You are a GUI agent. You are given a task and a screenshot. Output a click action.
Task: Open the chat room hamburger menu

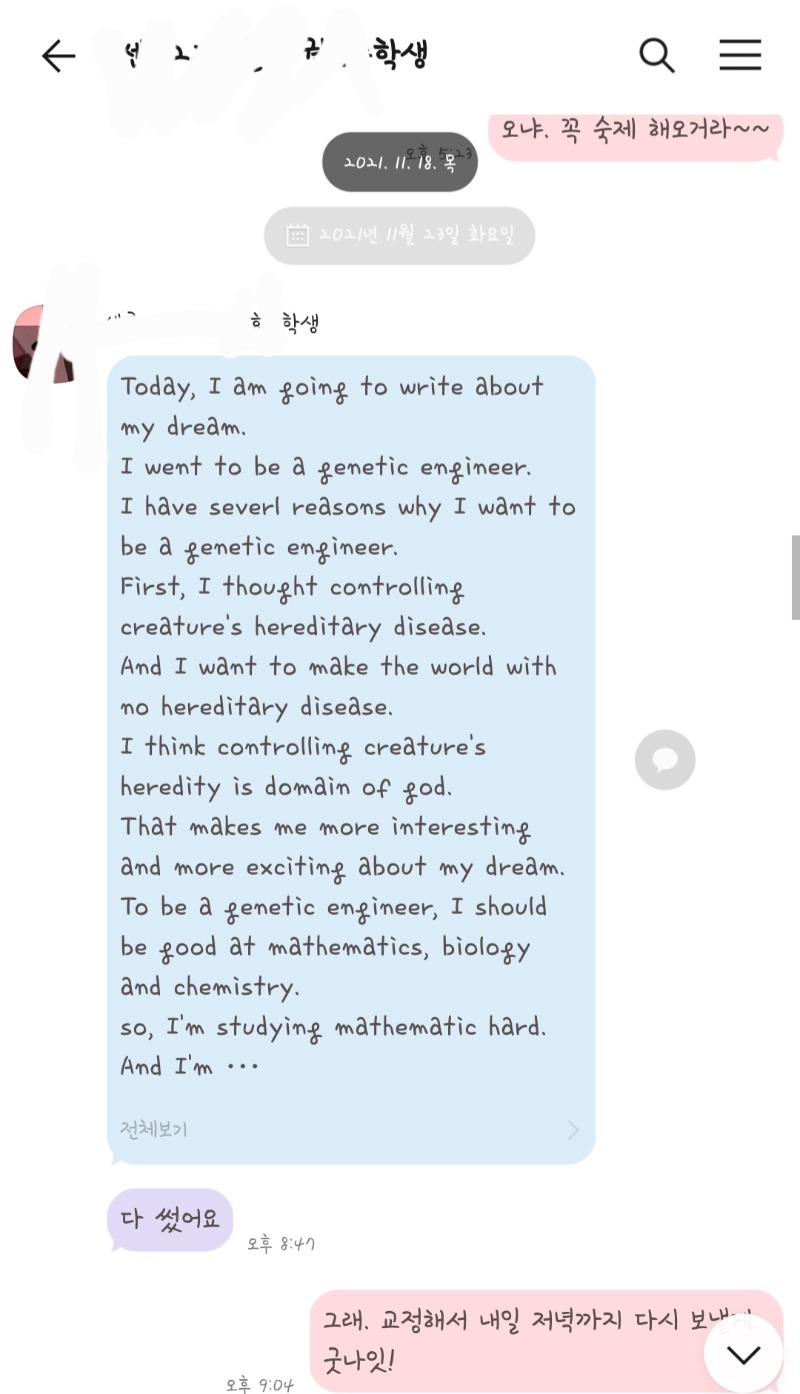pos(740,55)
